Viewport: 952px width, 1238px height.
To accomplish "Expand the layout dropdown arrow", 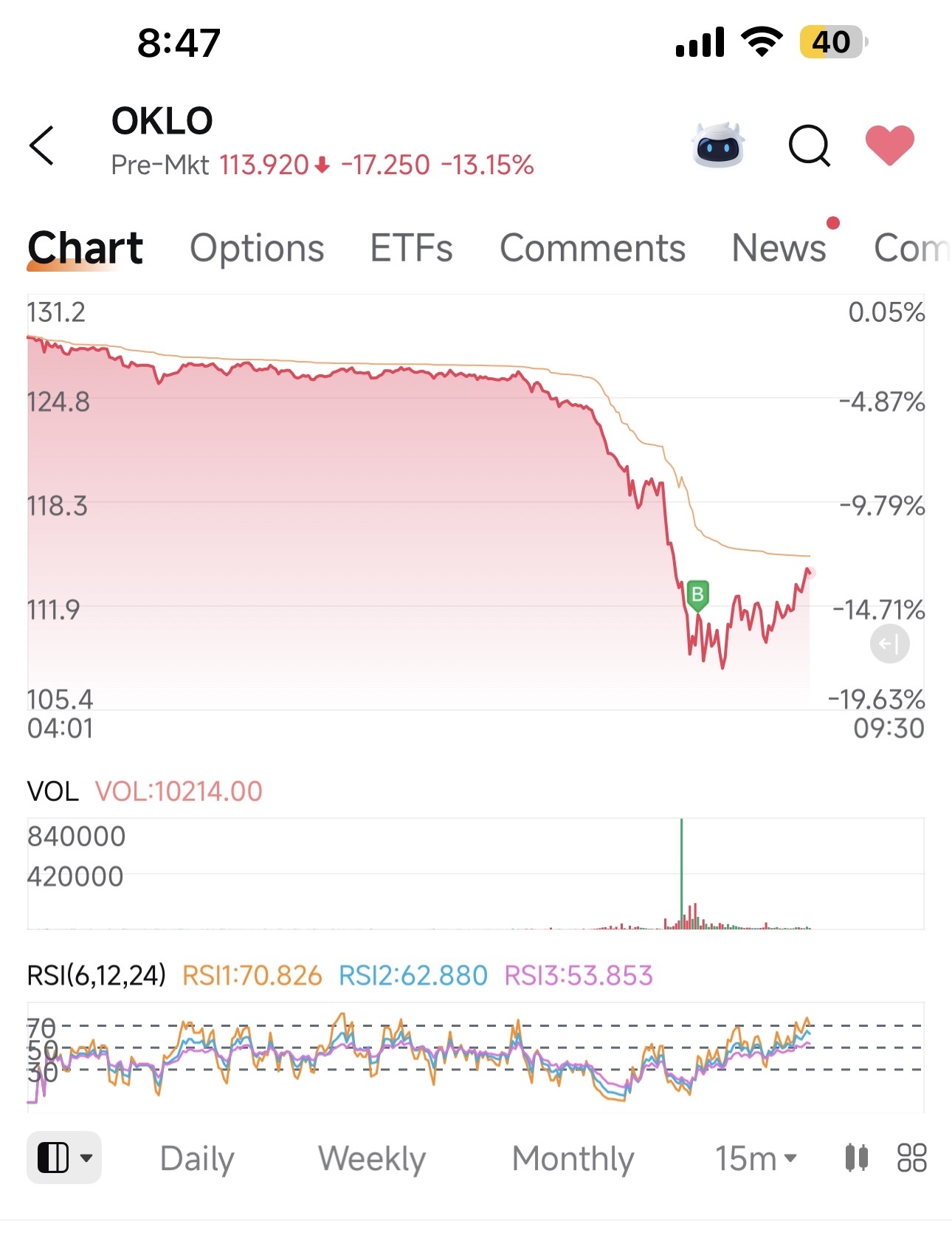I will tap(88, 1158).
